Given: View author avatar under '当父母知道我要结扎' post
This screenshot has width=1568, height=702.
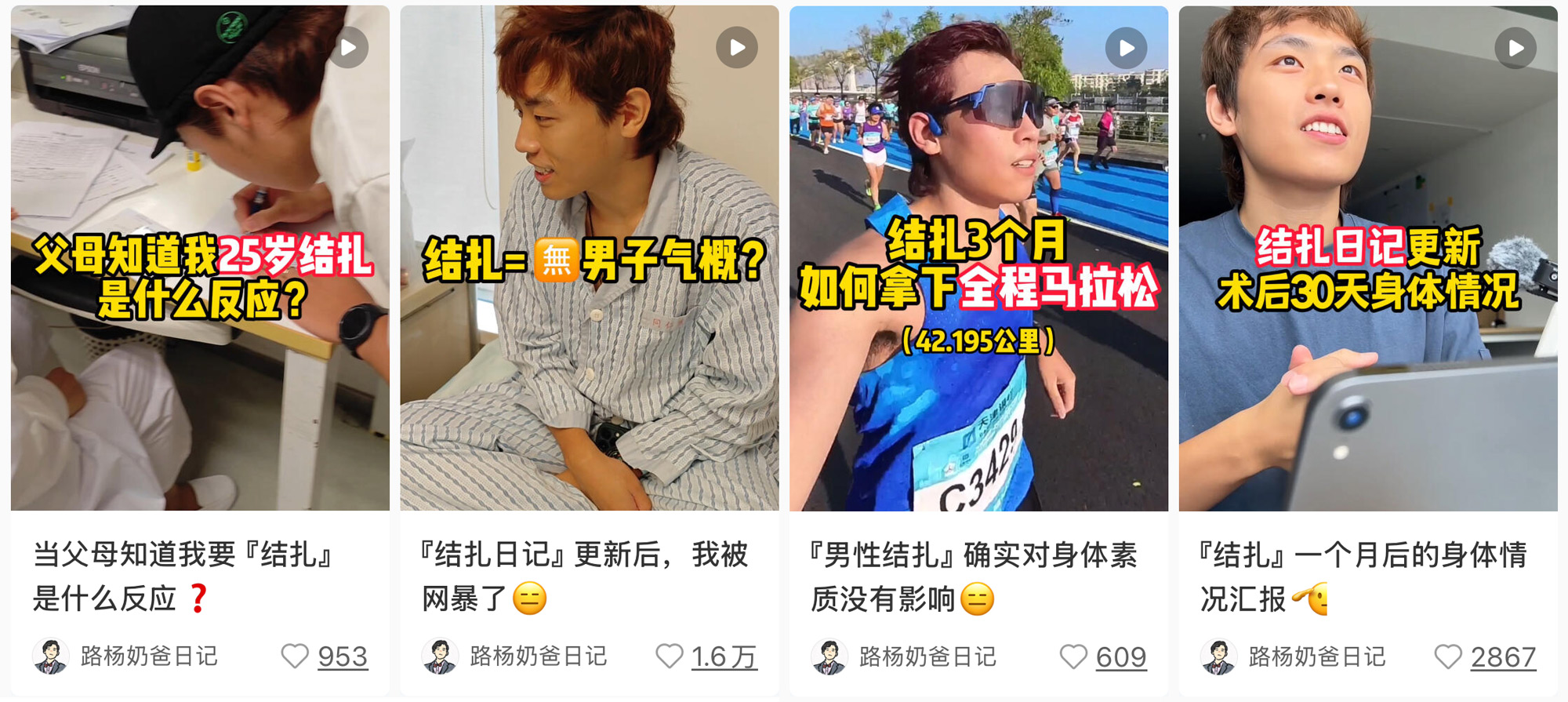Looking at the screenshot, I should click(51, 657).
